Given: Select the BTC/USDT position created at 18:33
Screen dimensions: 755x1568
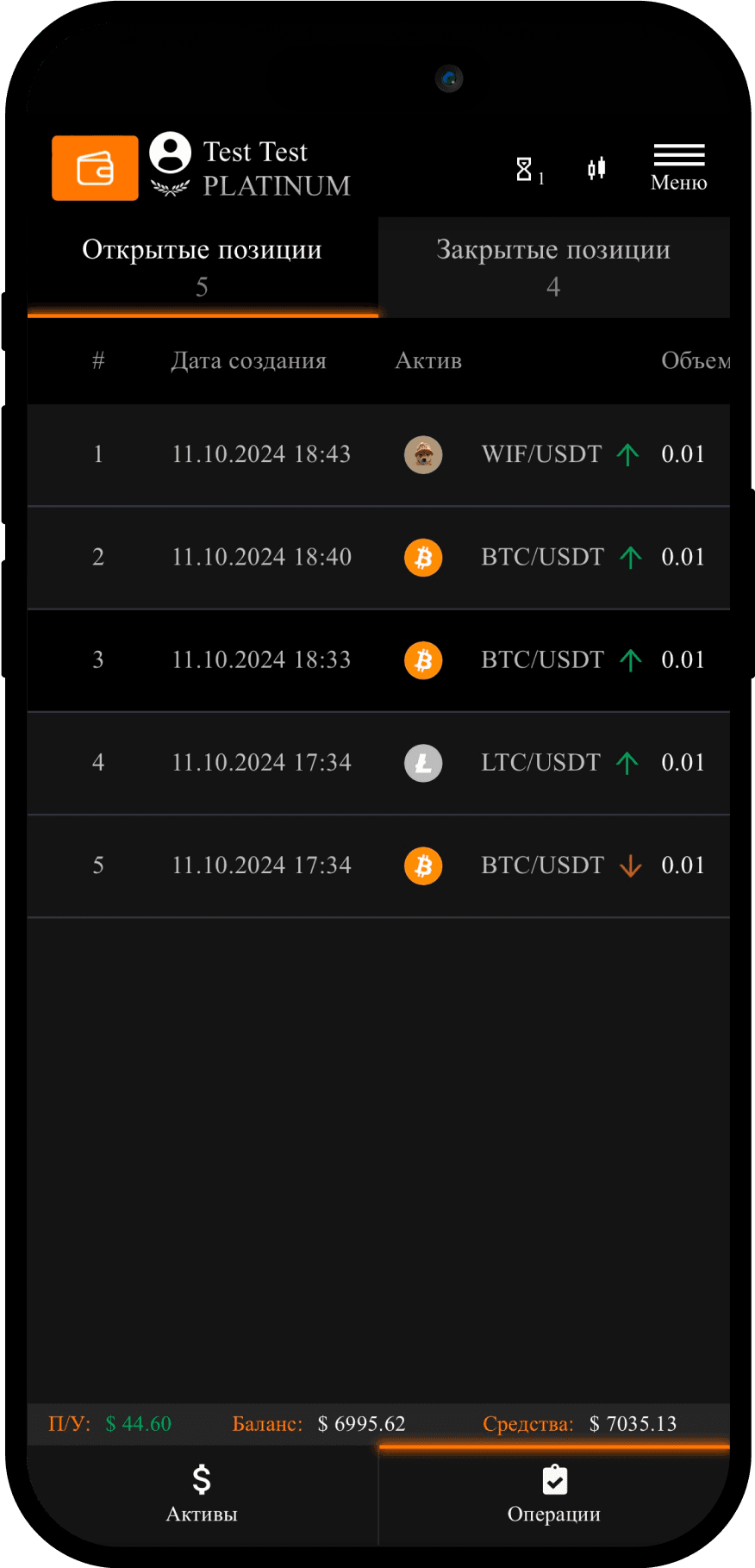Looking at the screenshot, I should [378, 660].
